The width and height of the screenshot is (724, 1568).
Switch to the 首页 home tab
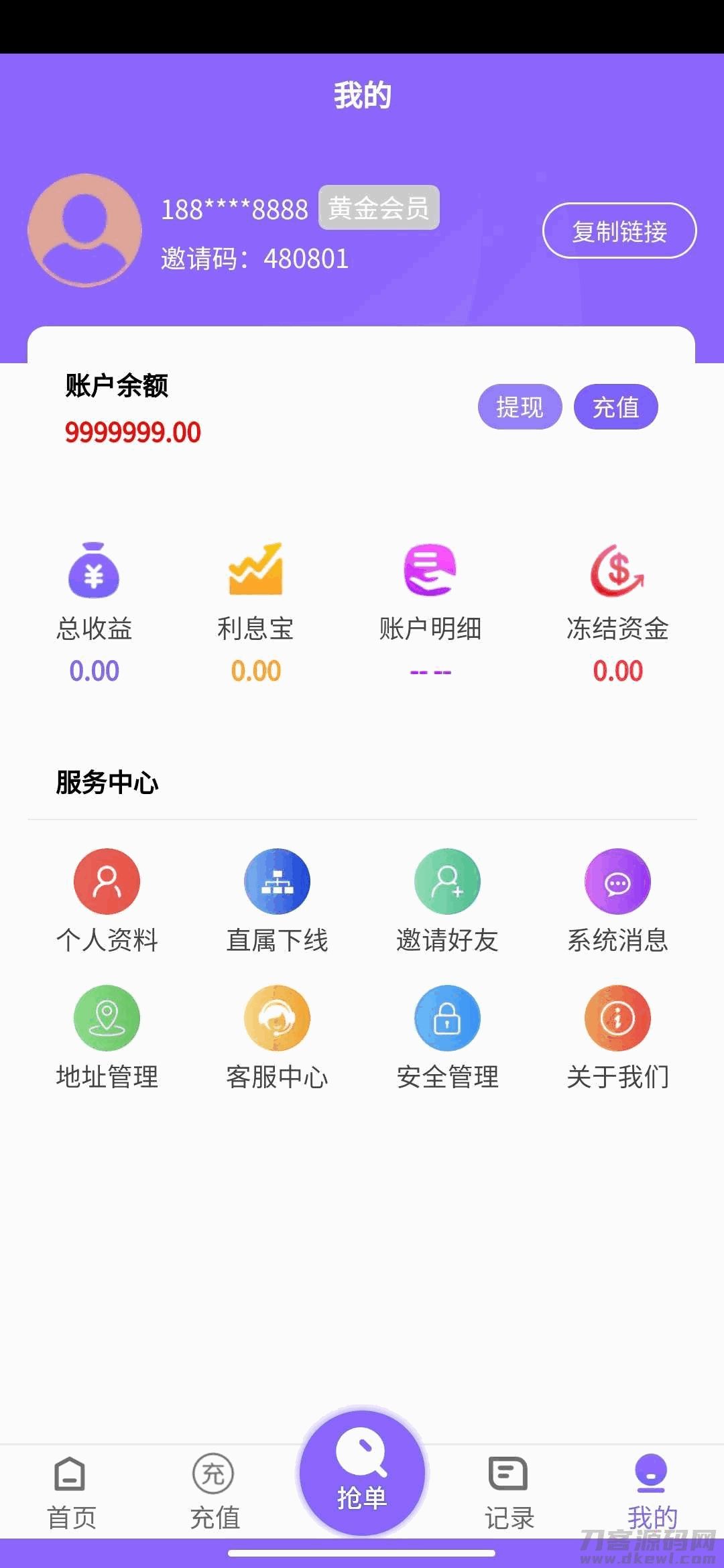point(71,1492)
